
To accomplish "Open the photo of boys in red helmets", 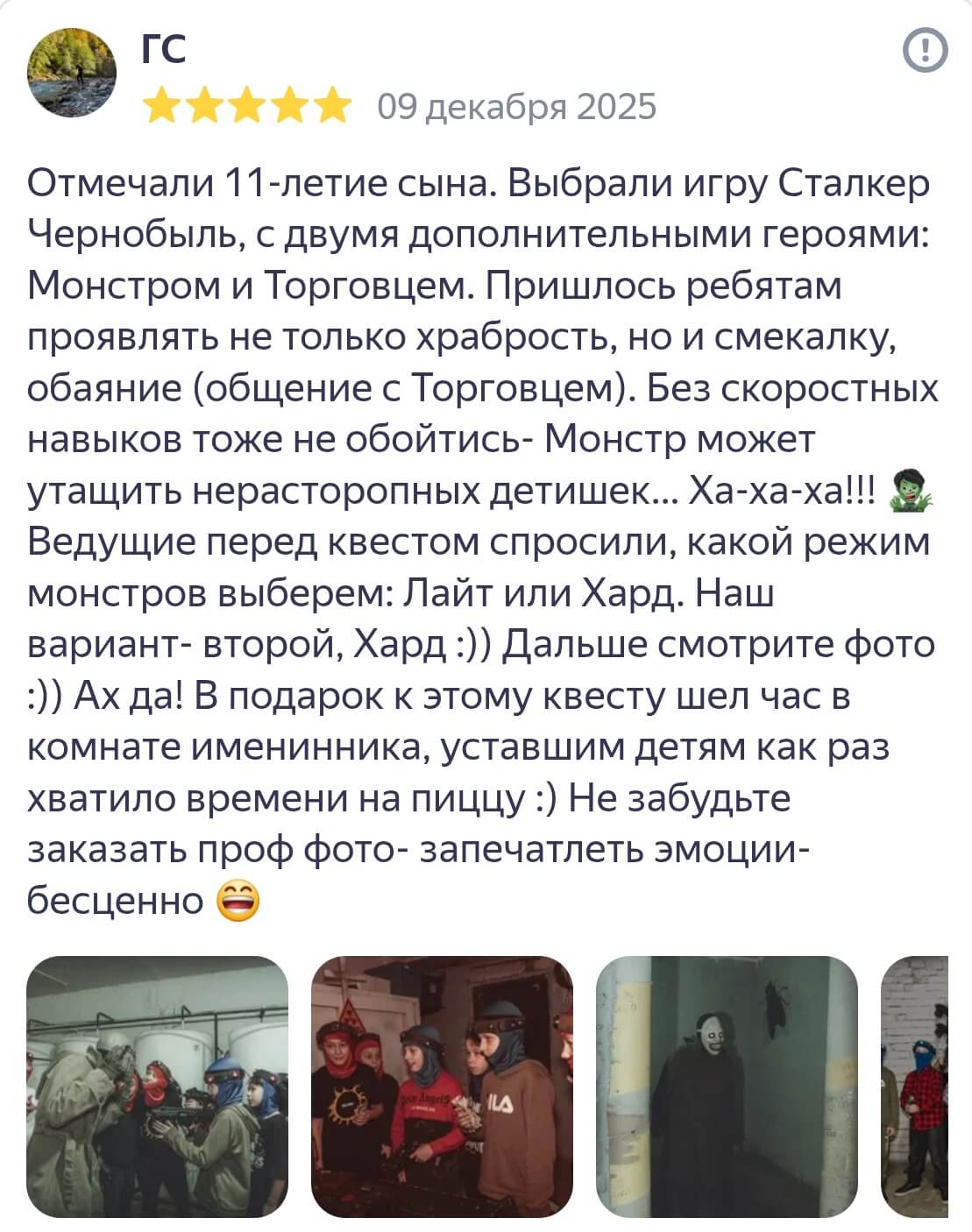I will [442, 1087].
